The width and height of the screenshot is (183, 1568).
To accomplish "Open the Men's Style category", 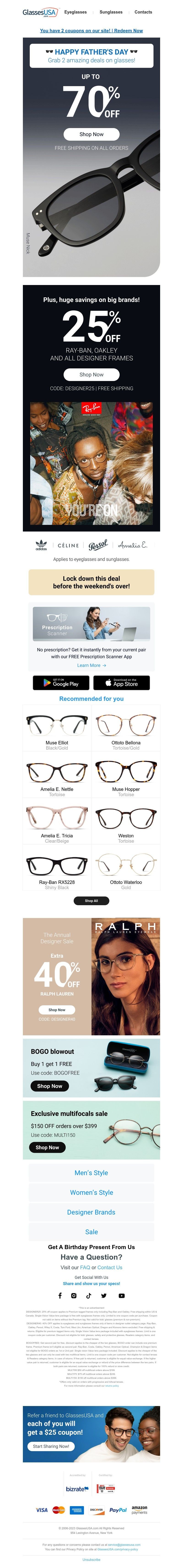I will pyautogui.click(x=91, y=1173).
